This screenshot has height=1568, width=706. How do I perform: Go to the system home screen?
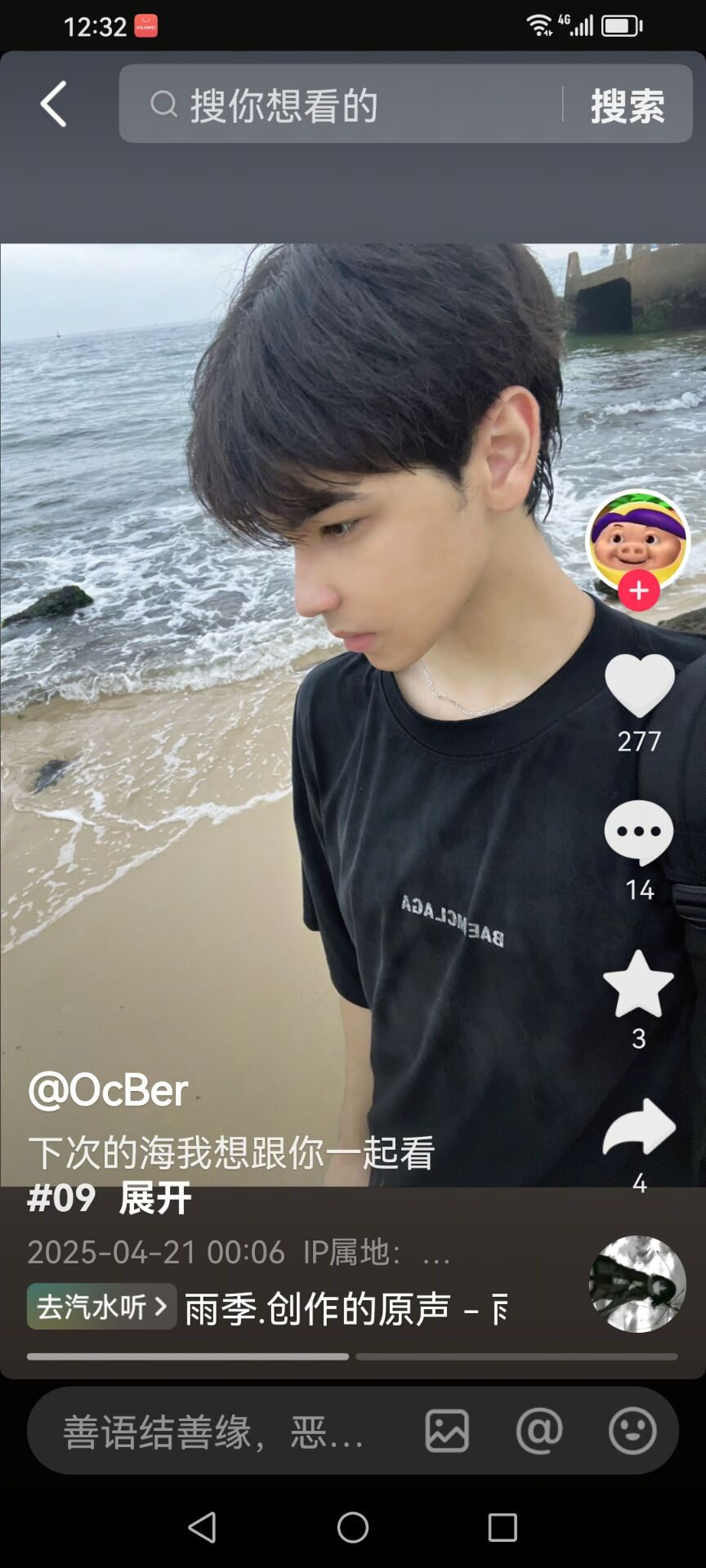(x=353, y=1526)
